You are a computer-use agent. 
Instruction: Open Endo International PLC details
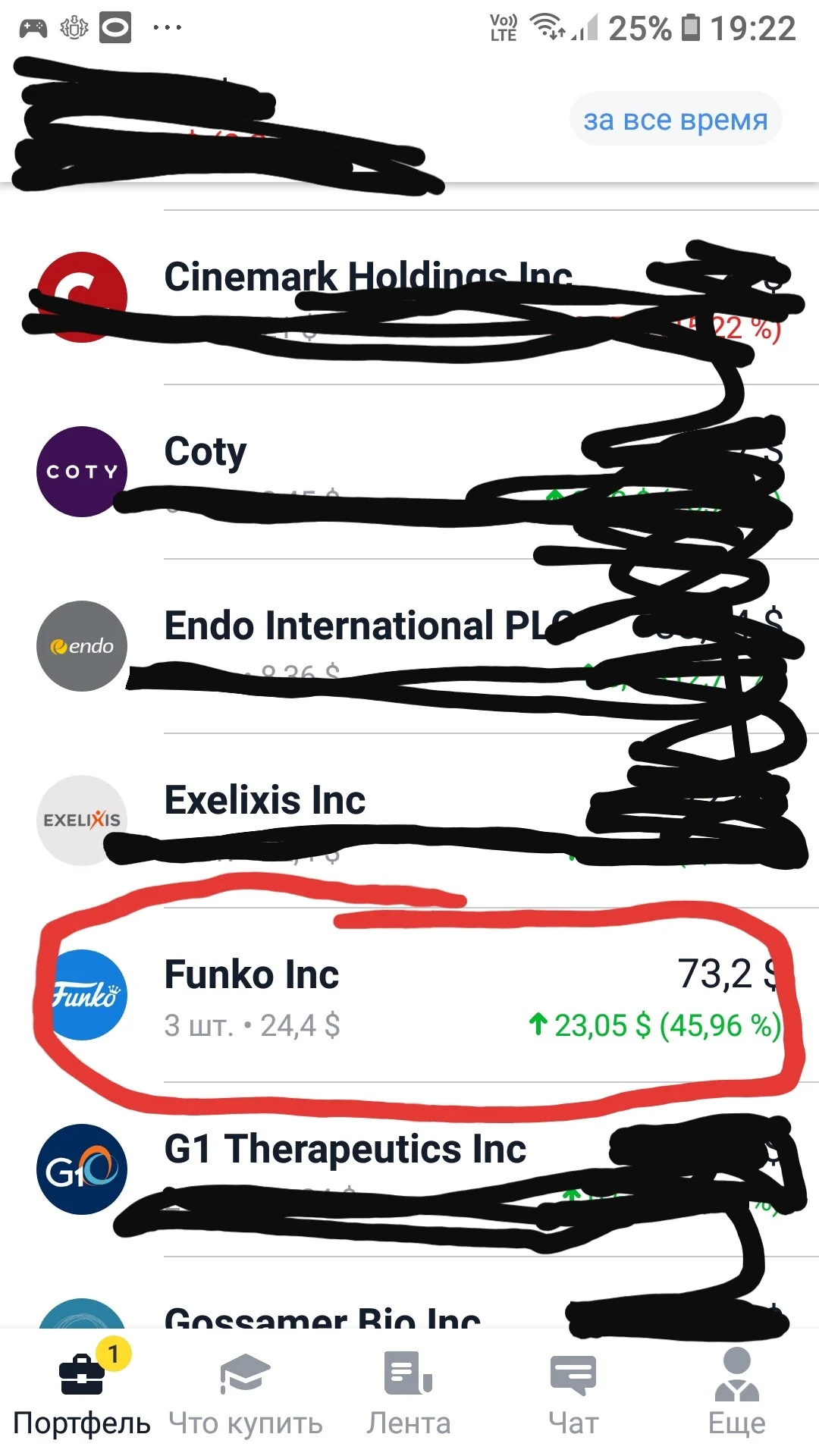pyautogui.click(x=409, y=646)
